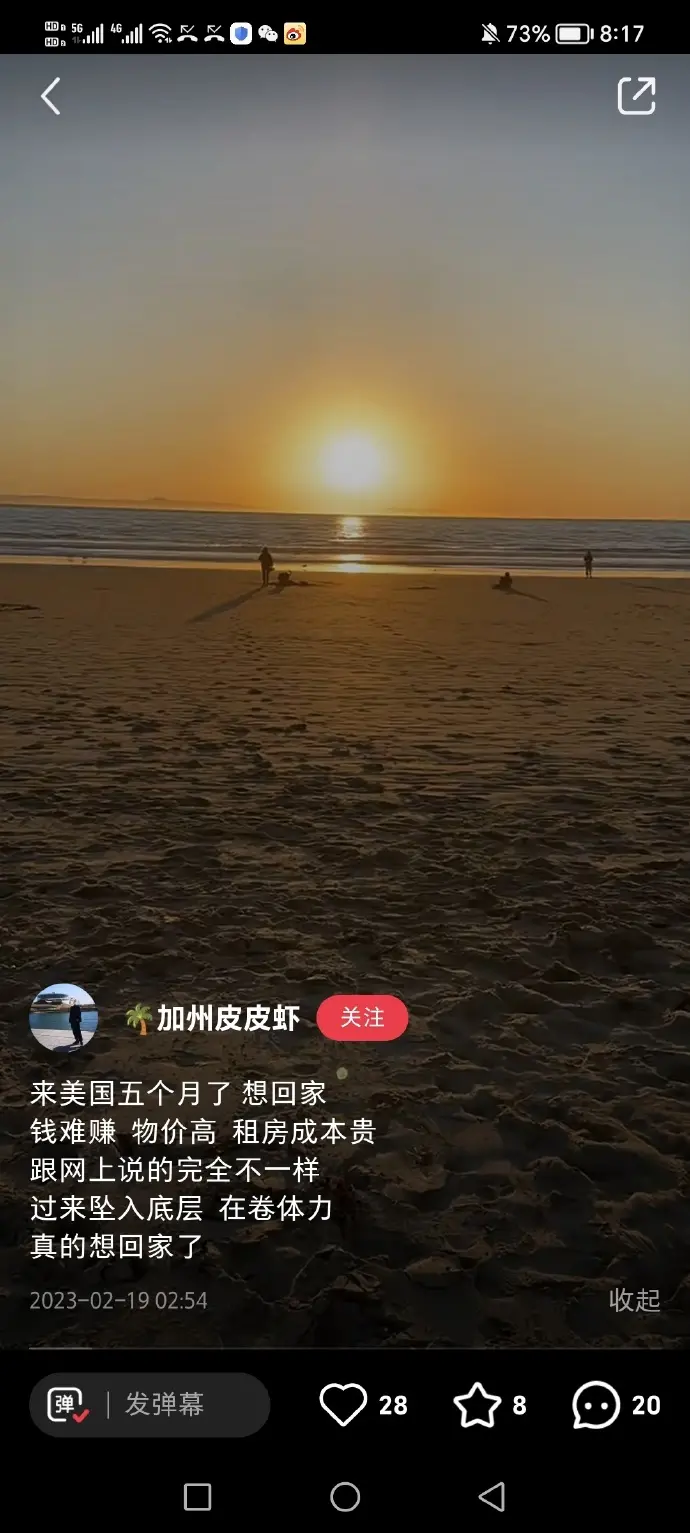Open the comments bubble icon
This screenshot has width=690, height=1533.
click(596, 1405)
